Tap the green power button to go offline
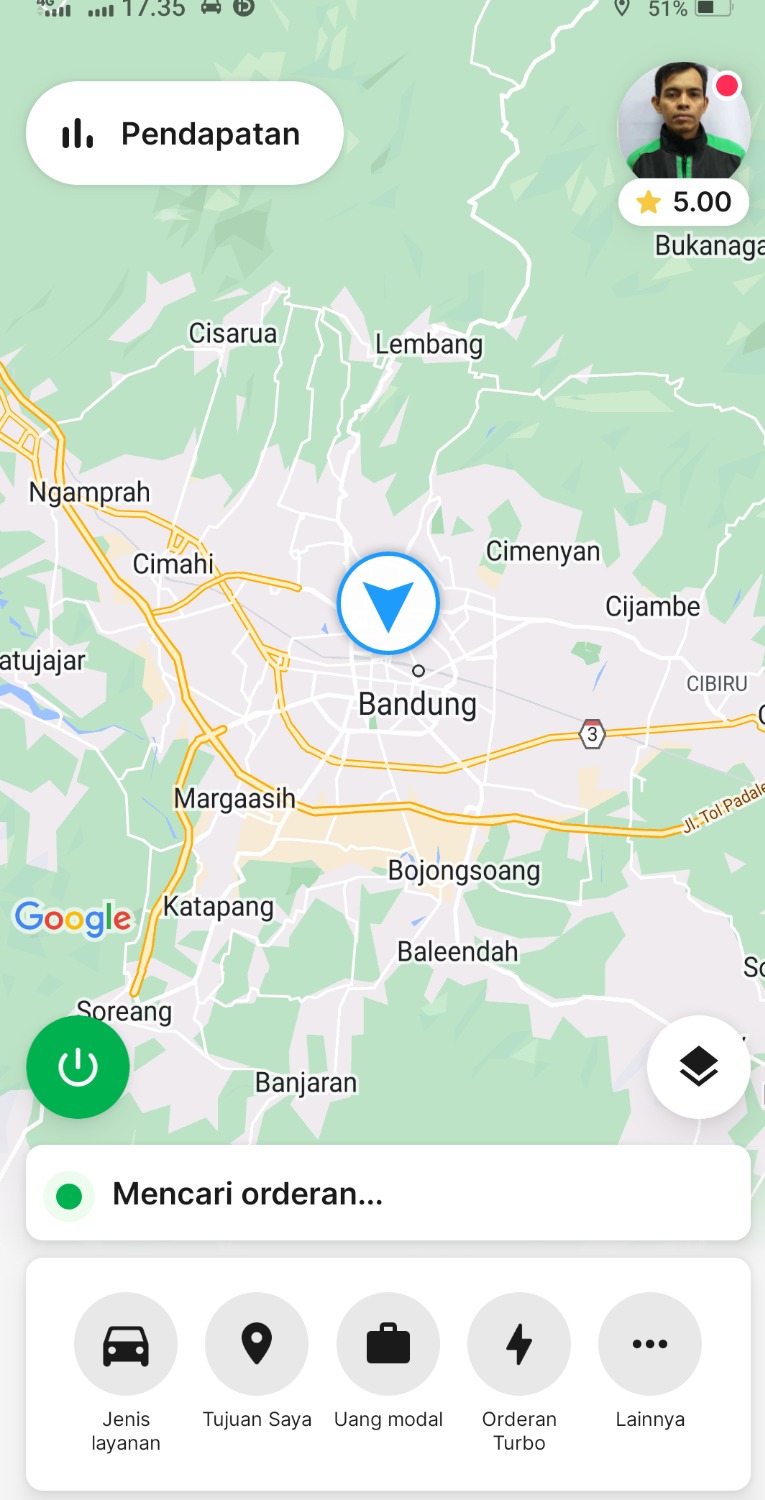Image resolution: width=765 pixels, height=1500 pixels. click(x=78, y=1067)
